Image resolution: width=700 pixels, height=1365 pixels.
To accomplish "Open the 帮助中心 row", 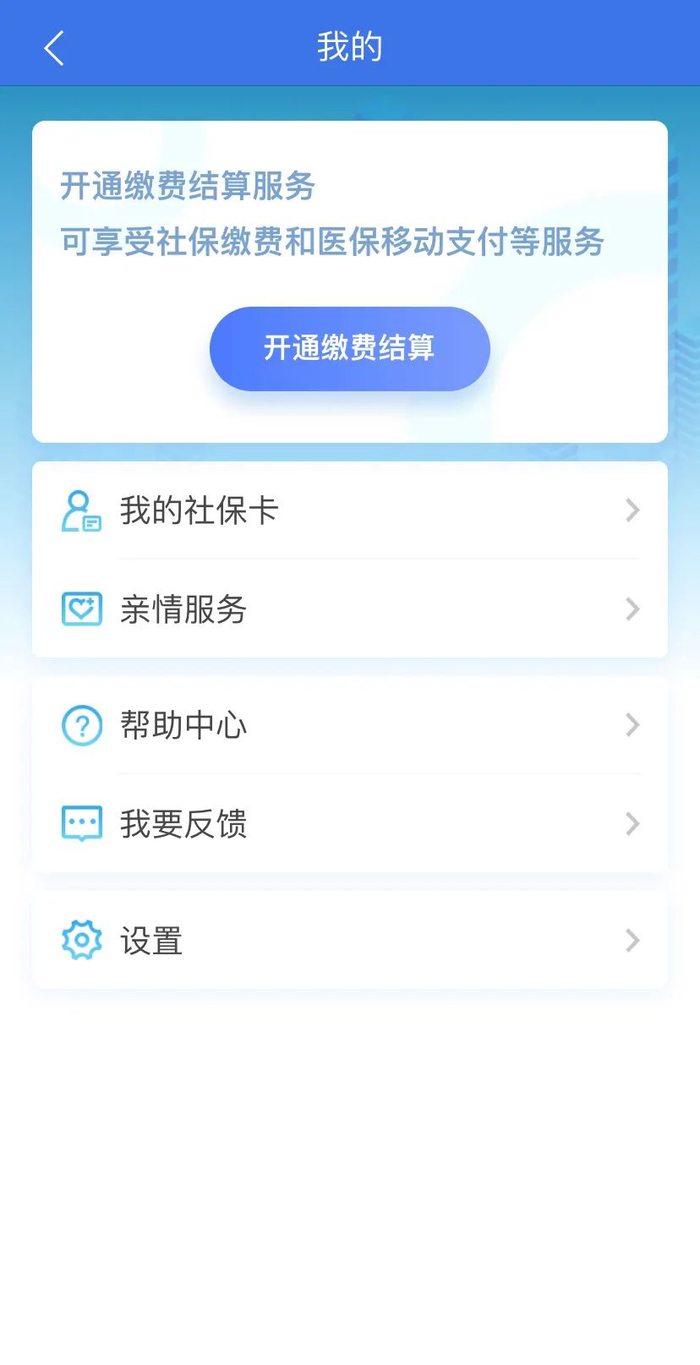I will click(350, 725).
